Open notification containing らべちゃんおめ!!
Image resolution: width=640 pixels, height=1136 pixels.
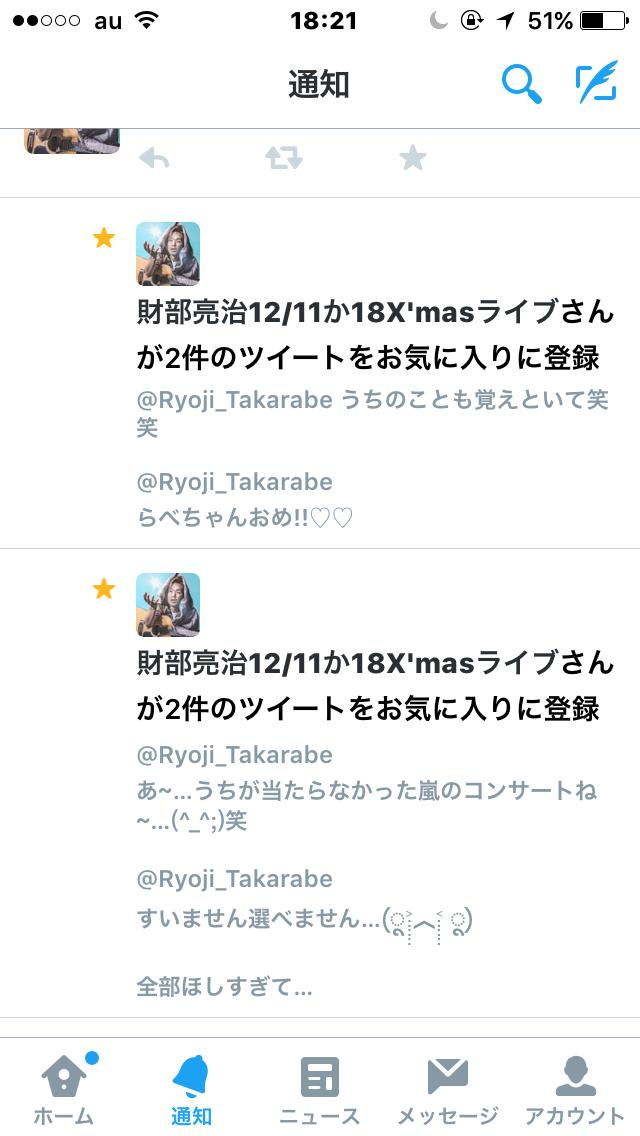click(x=244, y=518)
